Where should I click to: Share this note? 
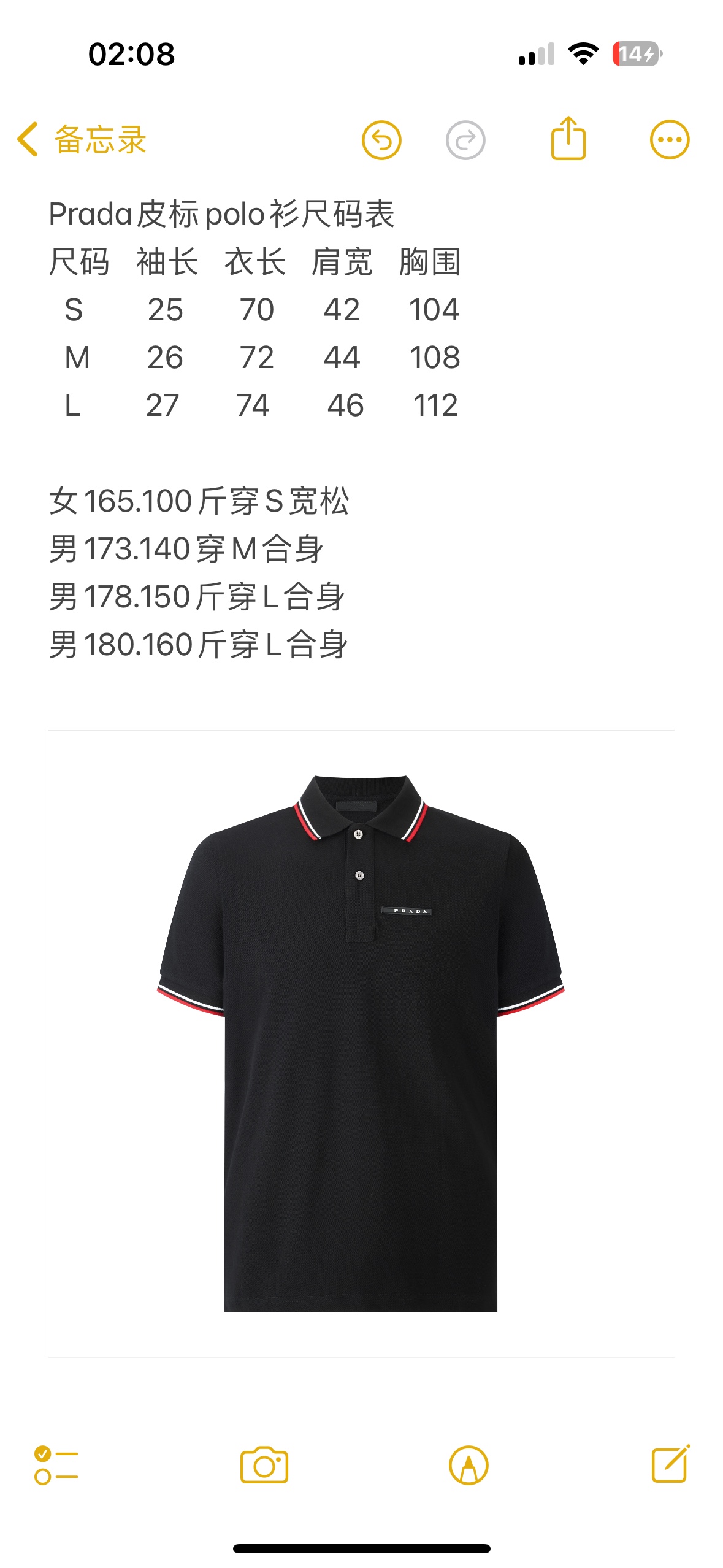click(568, 139)
